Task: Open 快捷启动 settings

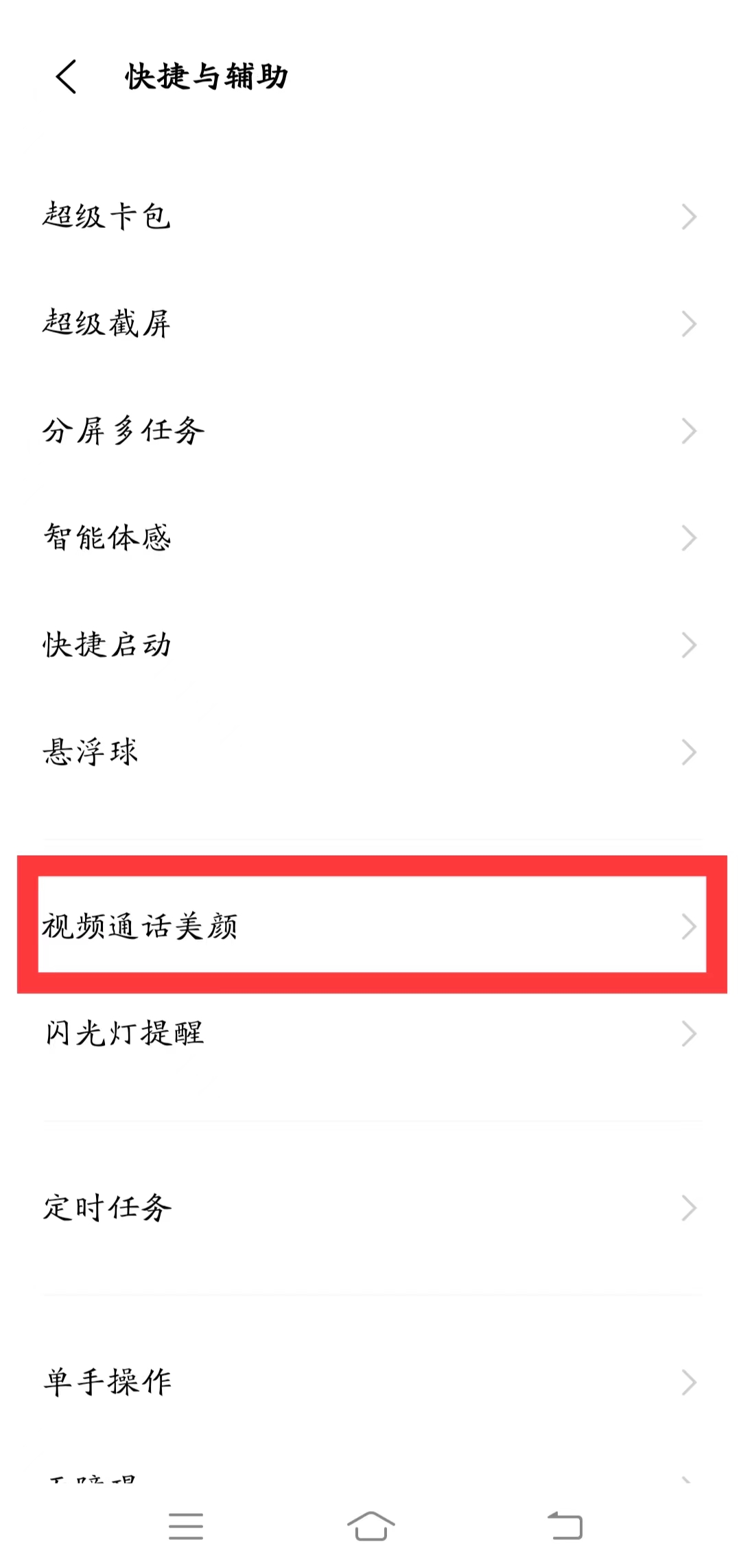Action: tap(370, 645)
